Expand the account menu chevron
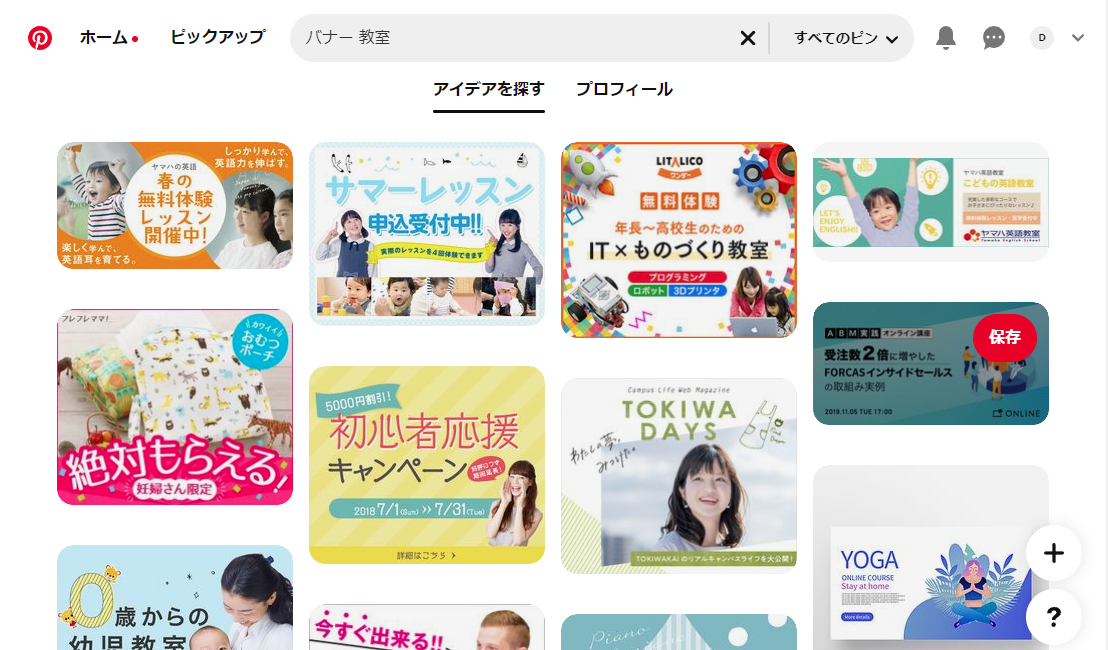Image resolution: width=1108 pixels, height=650 pixels. coord(1078,38)
